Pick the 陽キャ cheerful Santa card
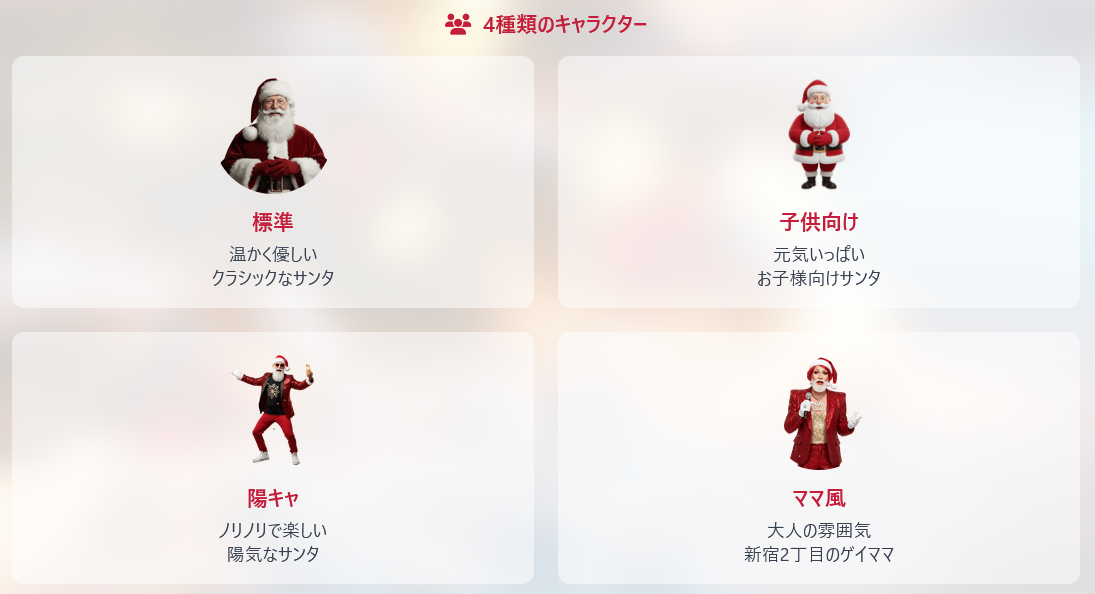The image size is (1095, 594). tap(273, 458)
